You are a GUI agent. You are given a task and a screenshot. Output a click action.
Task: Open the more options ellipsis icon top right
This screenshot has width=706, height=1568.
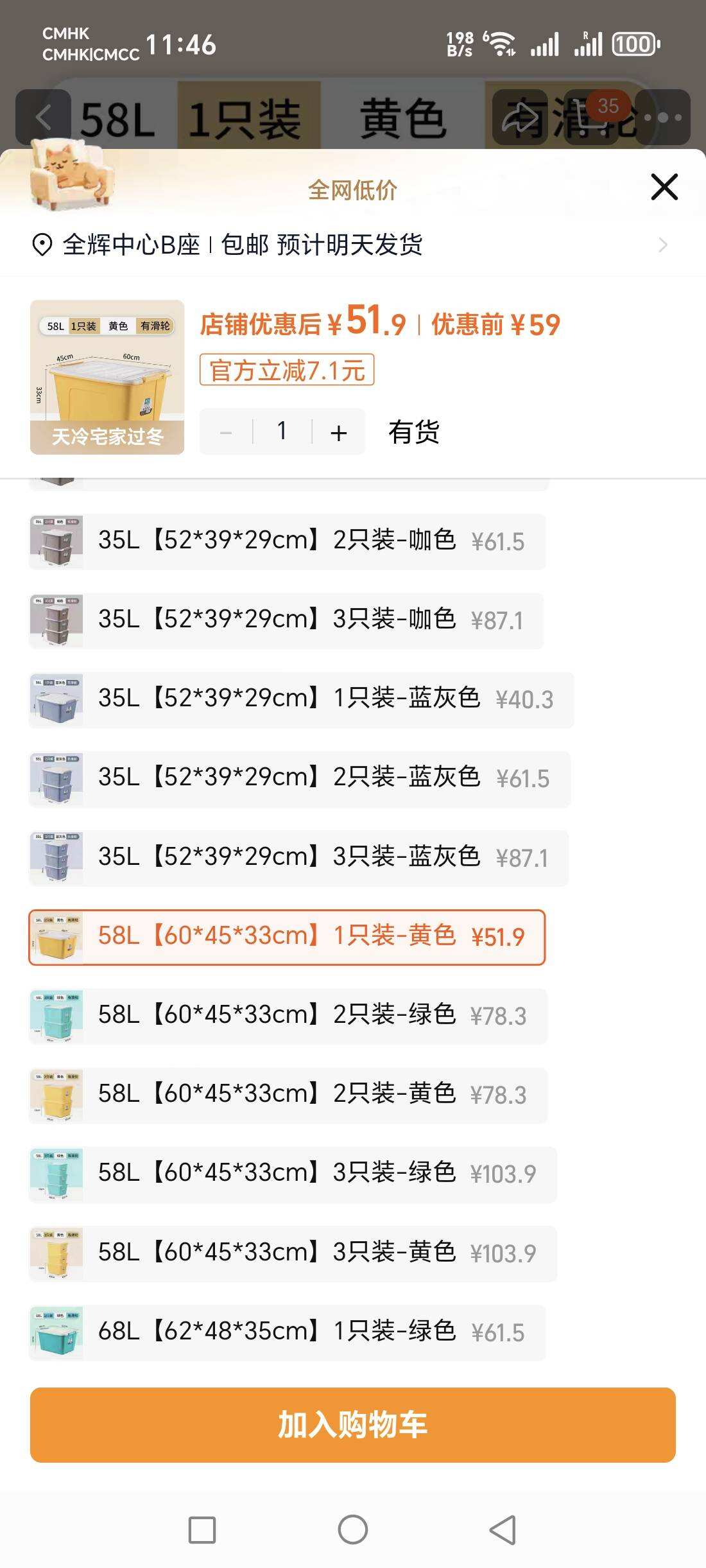tap(661, 116)
